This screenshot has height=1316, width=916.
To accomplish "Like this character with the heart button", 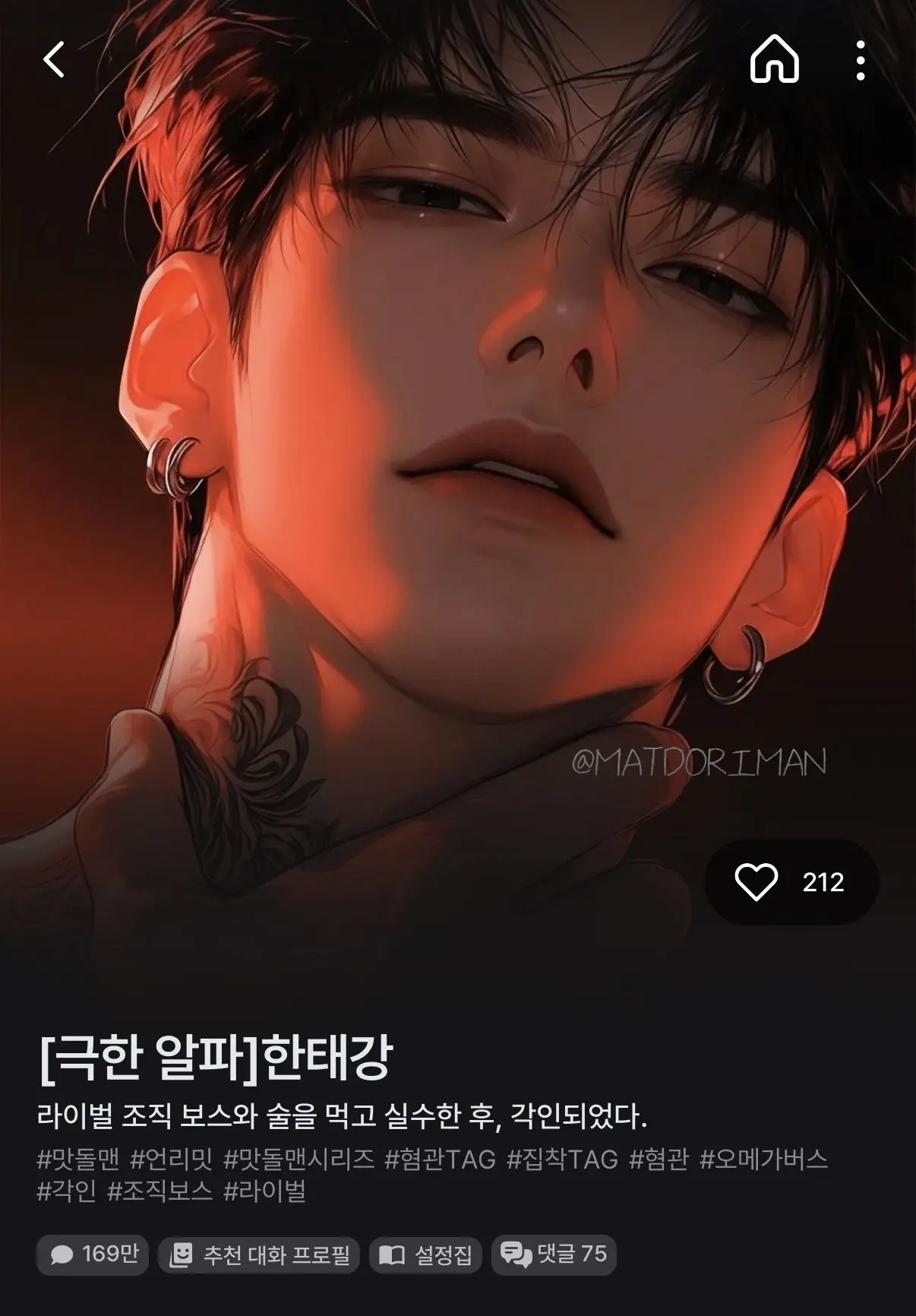I will 791,881.
